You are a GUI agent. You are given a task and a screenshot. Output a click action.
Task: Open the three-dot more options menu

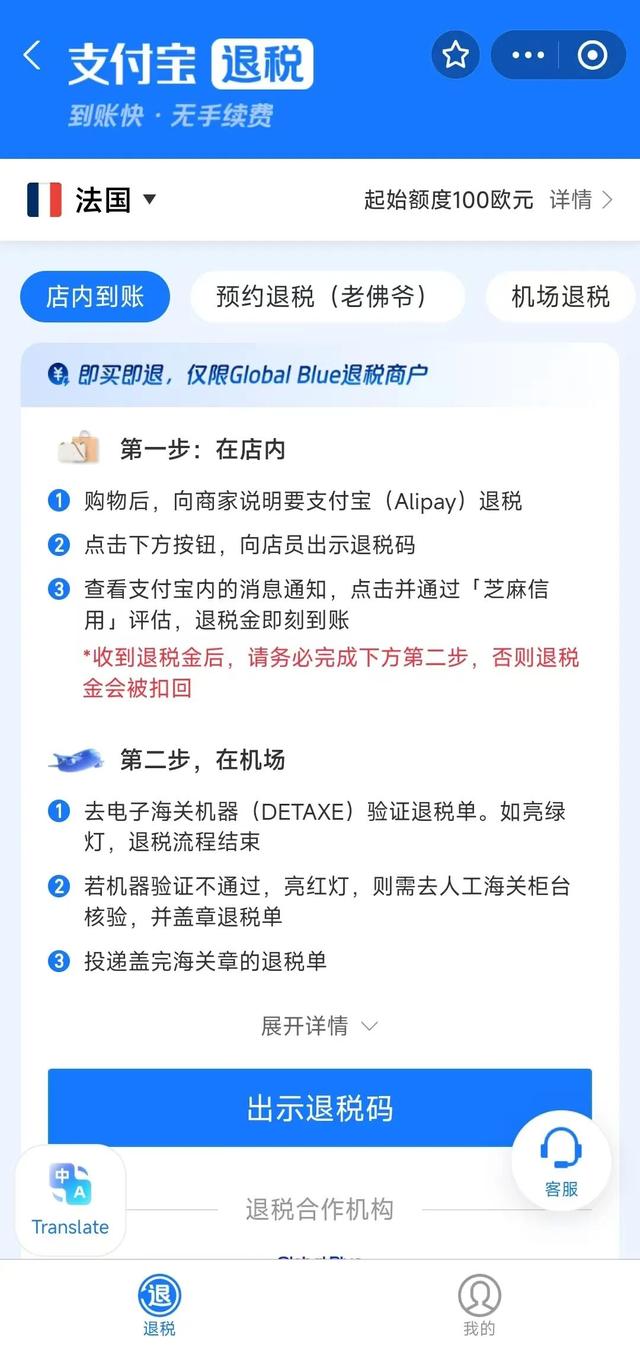[528, 55]
